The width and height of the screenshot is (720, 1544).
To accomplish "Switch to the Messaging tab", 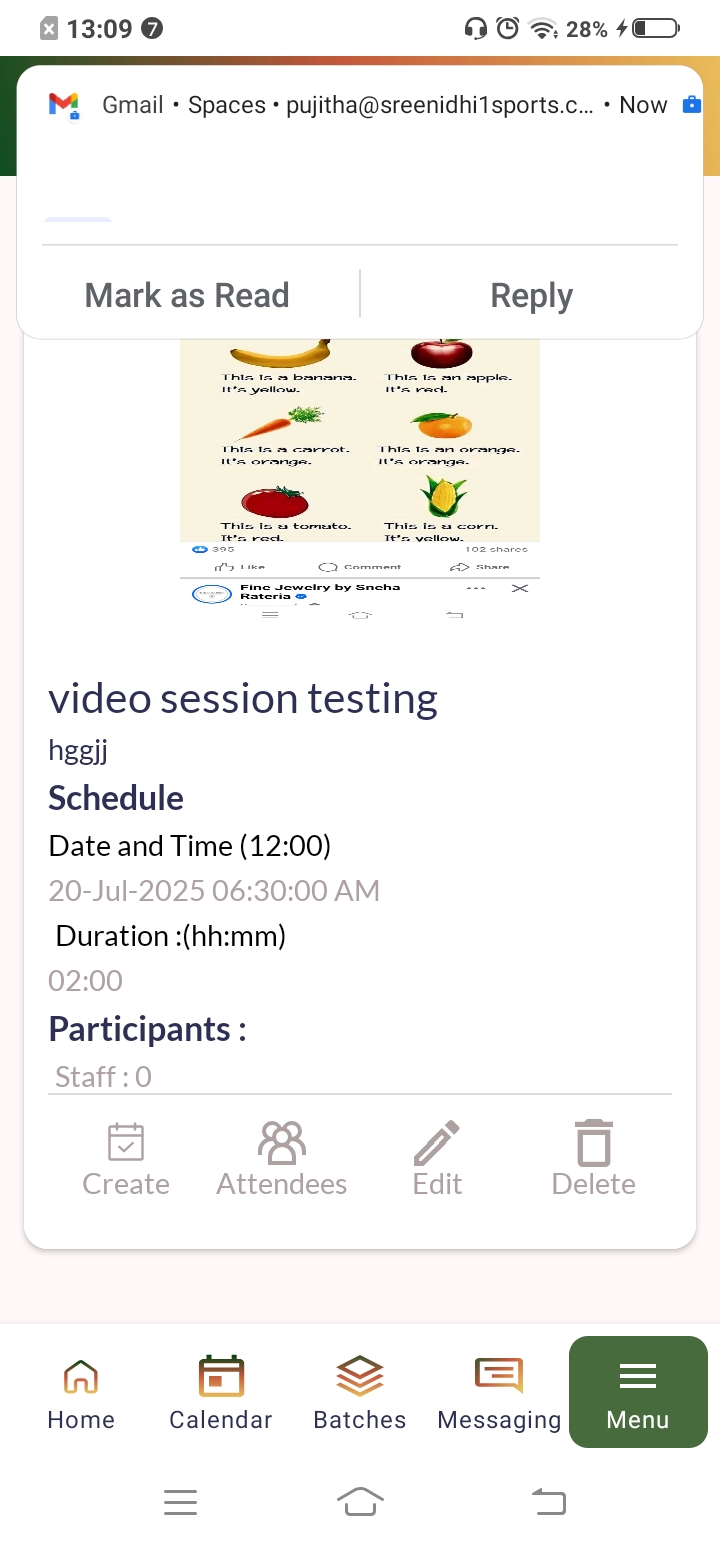I will (499, 1393).
